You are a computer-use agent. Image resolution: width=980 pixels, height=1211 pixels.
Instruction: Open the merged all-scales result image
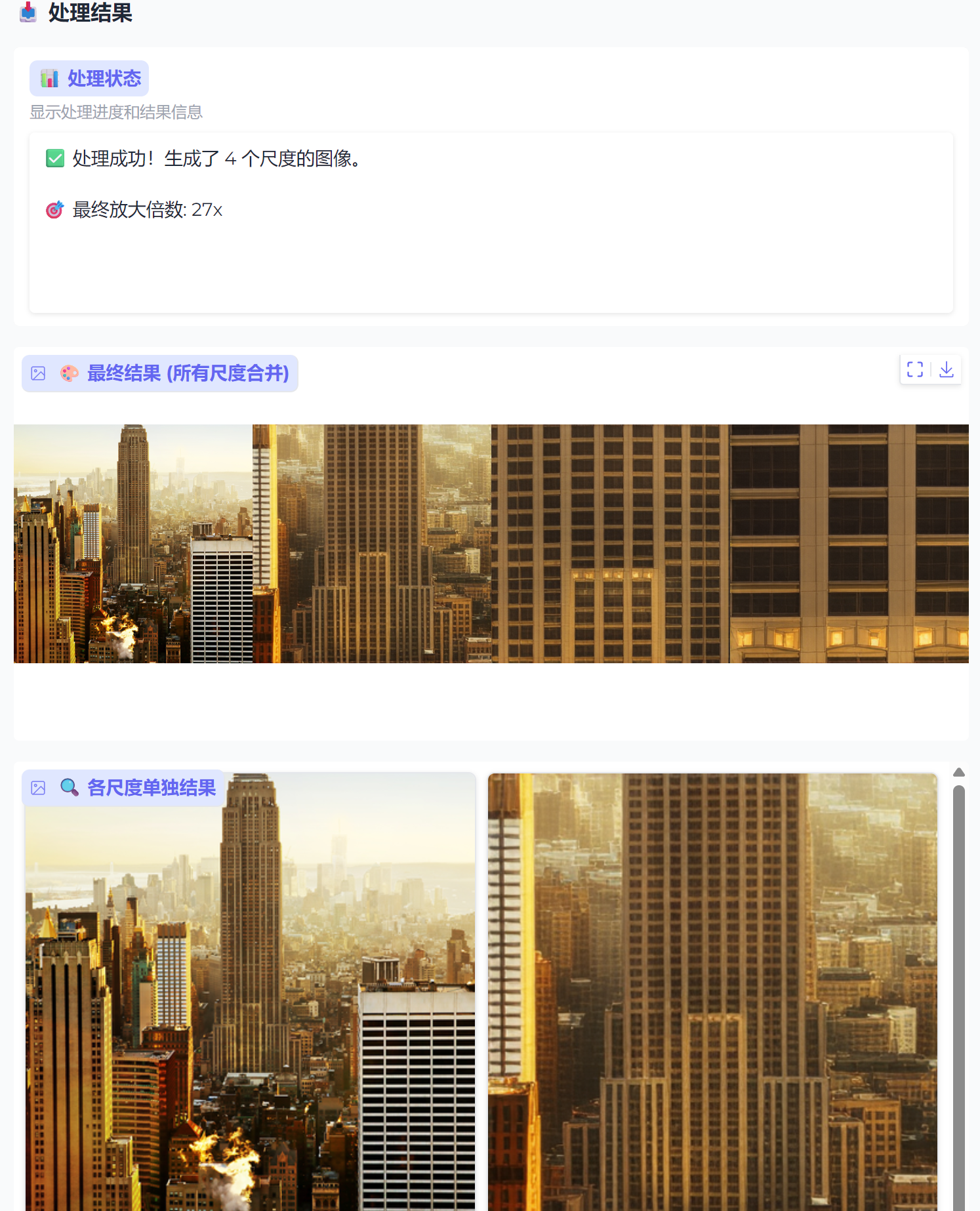tap(491, 543)
